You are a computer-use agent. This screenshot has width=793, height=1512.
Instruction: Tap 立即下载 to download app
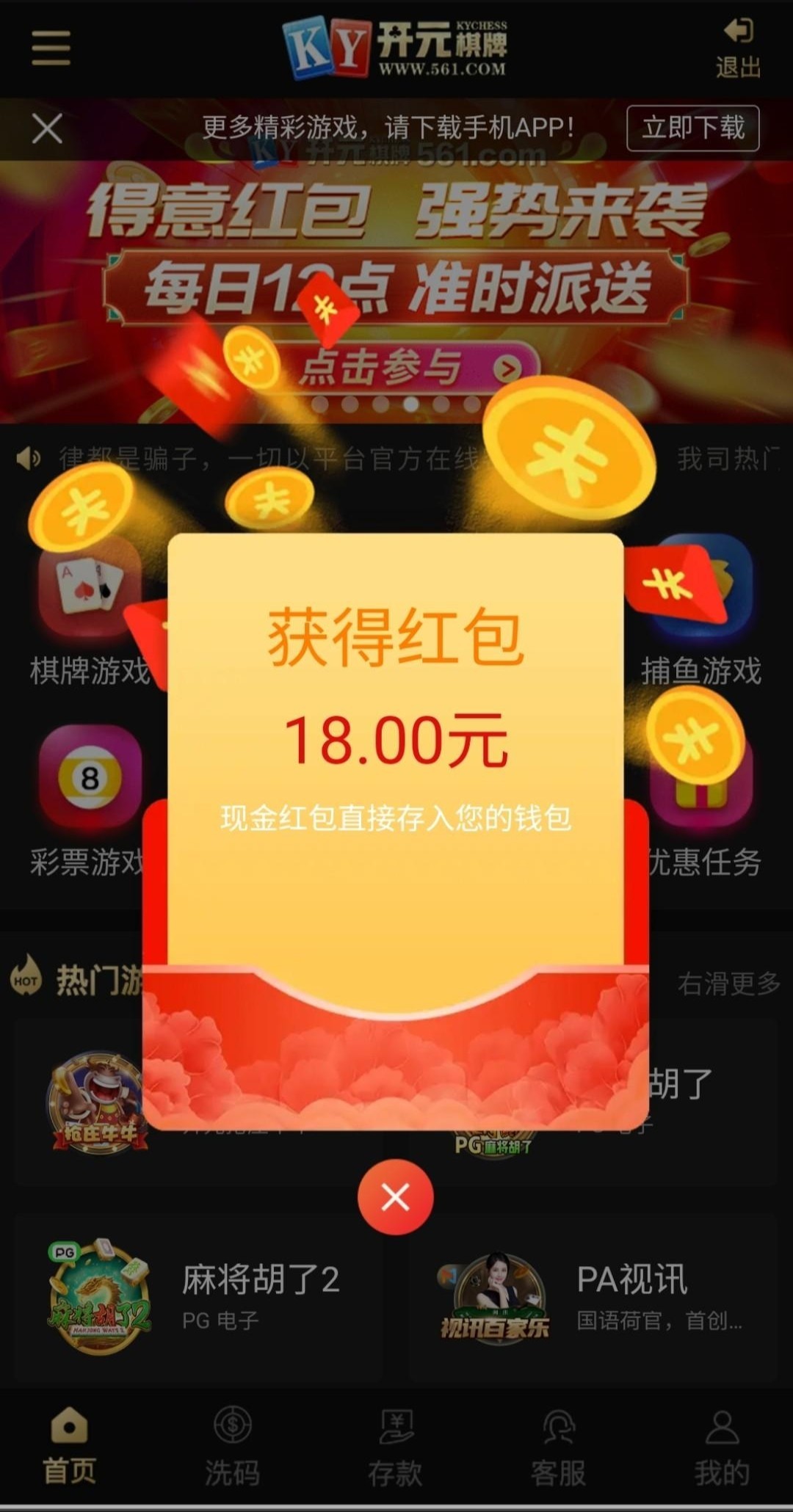point(692,128)
